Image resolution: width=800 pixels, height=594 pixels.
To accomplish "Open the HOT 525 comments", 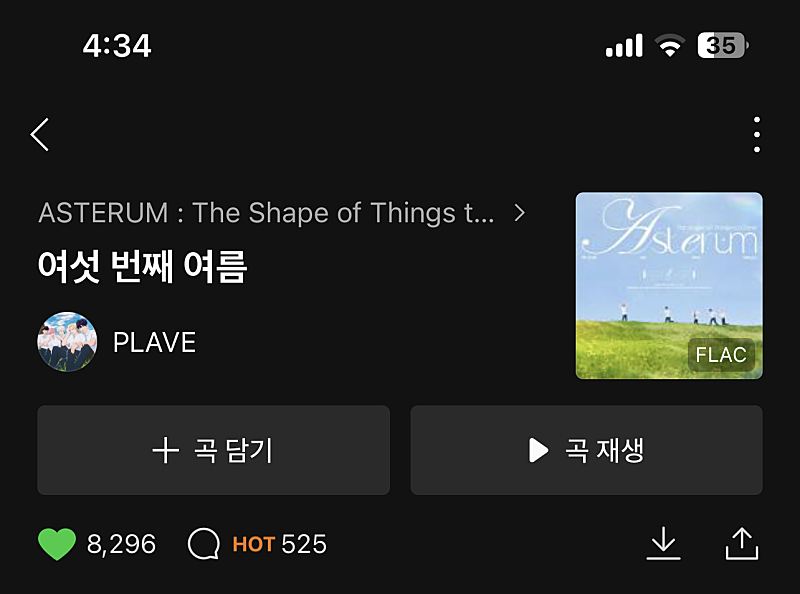I will point(258,544).
